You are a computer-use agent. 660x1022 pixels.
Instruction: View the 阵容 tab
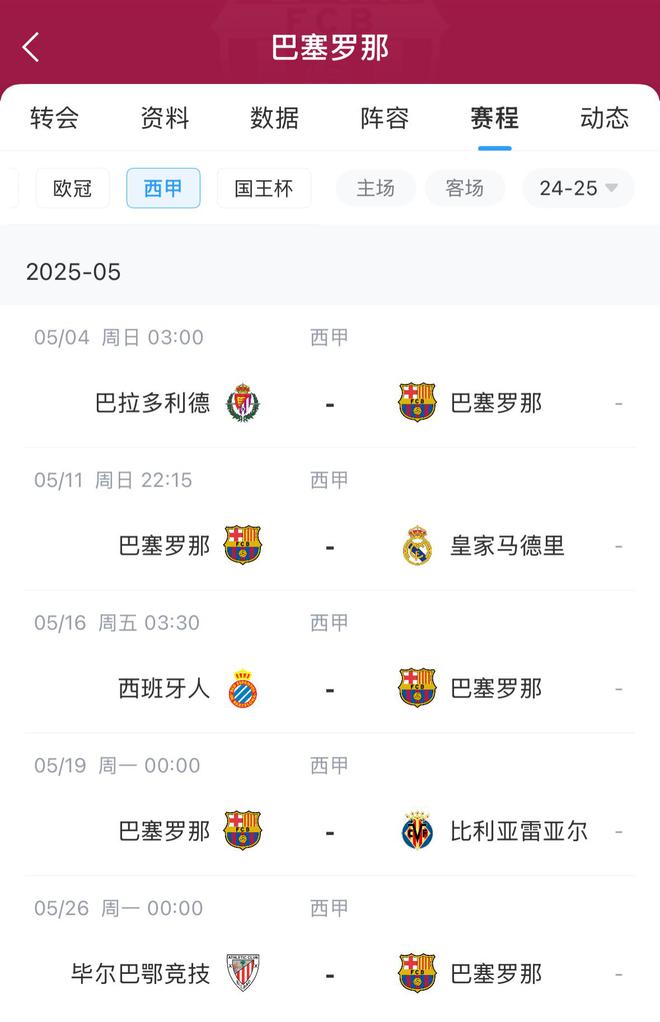tap(385, 118)
